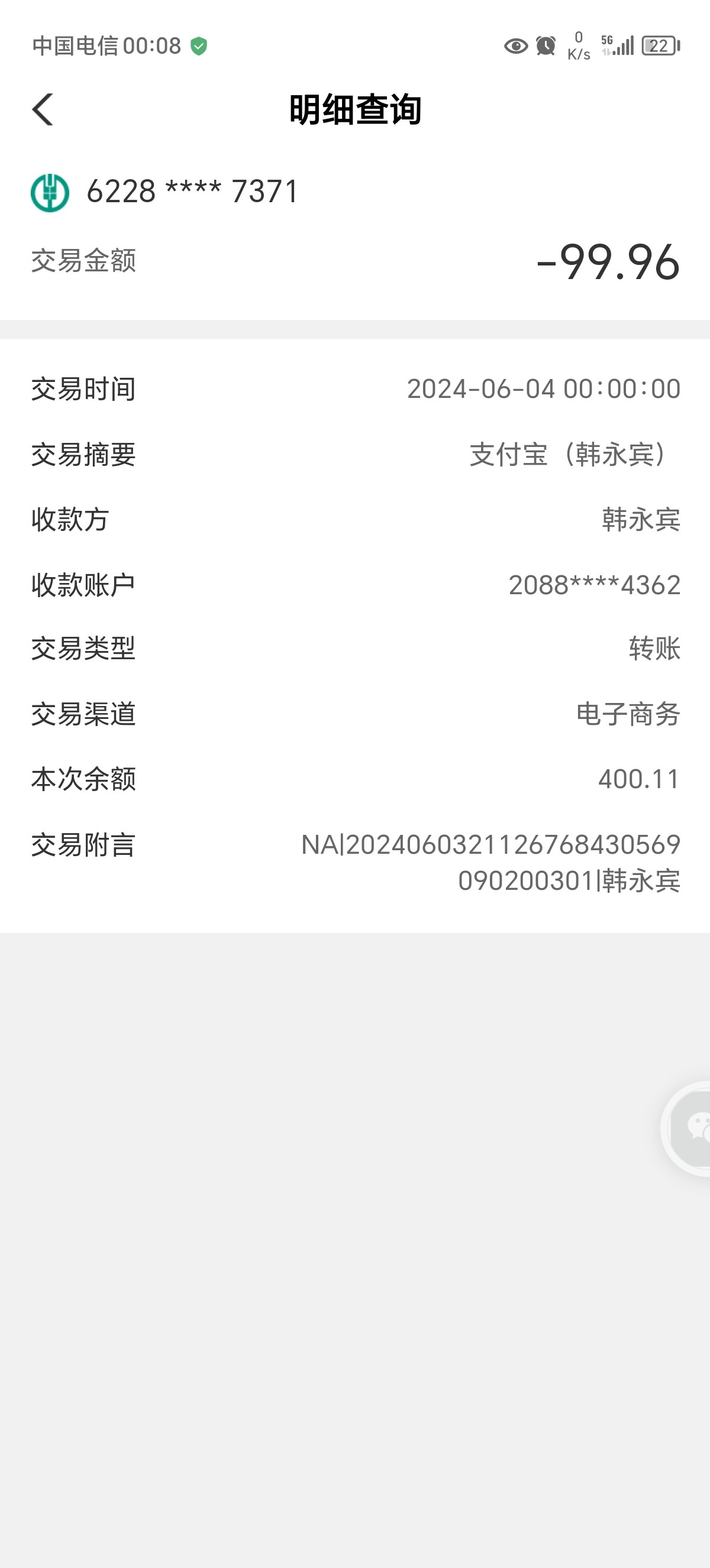This screenshot has height=1568, width=710.
Task: Click the 5G network indicator icon
Action: (607, 41)
